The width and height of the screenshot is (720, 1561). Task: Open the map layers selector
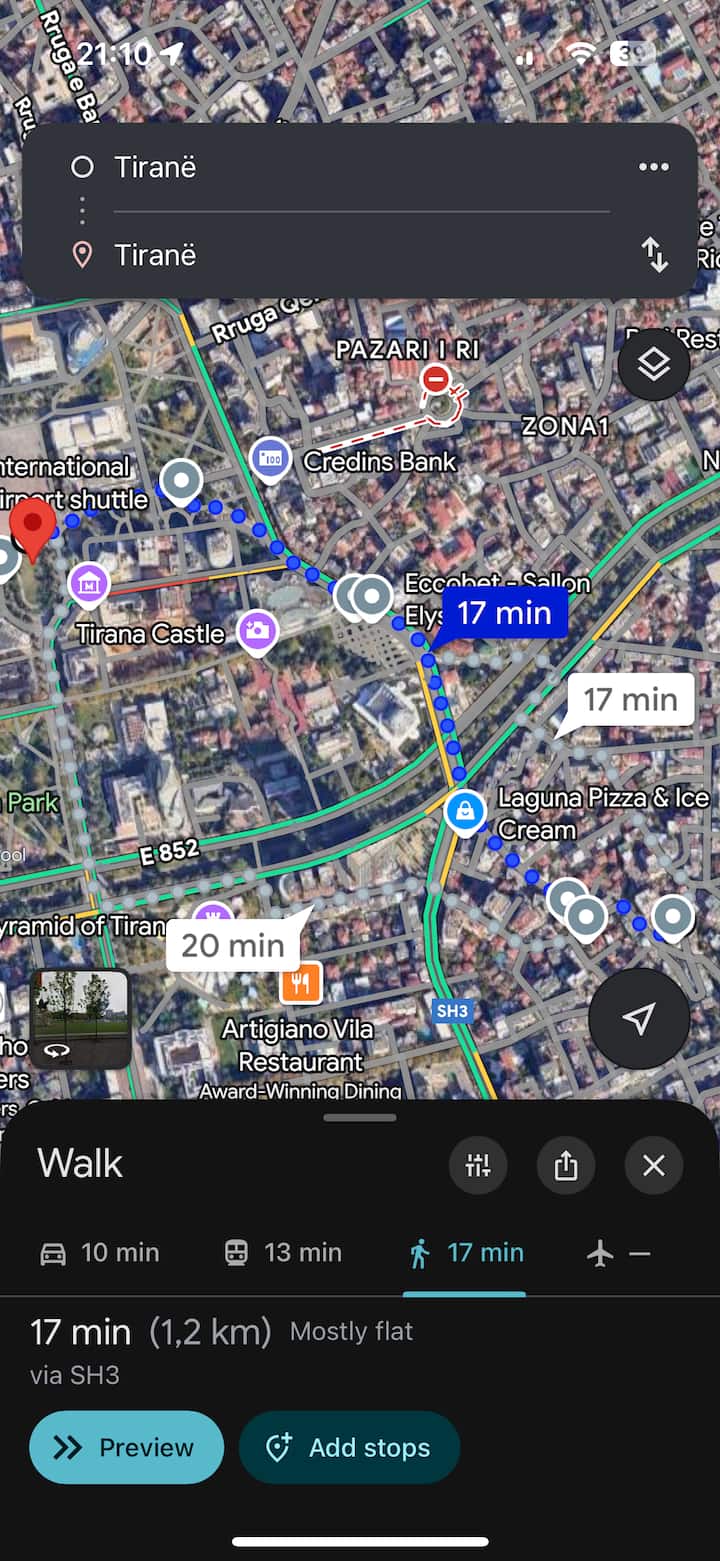click(653, 365)
